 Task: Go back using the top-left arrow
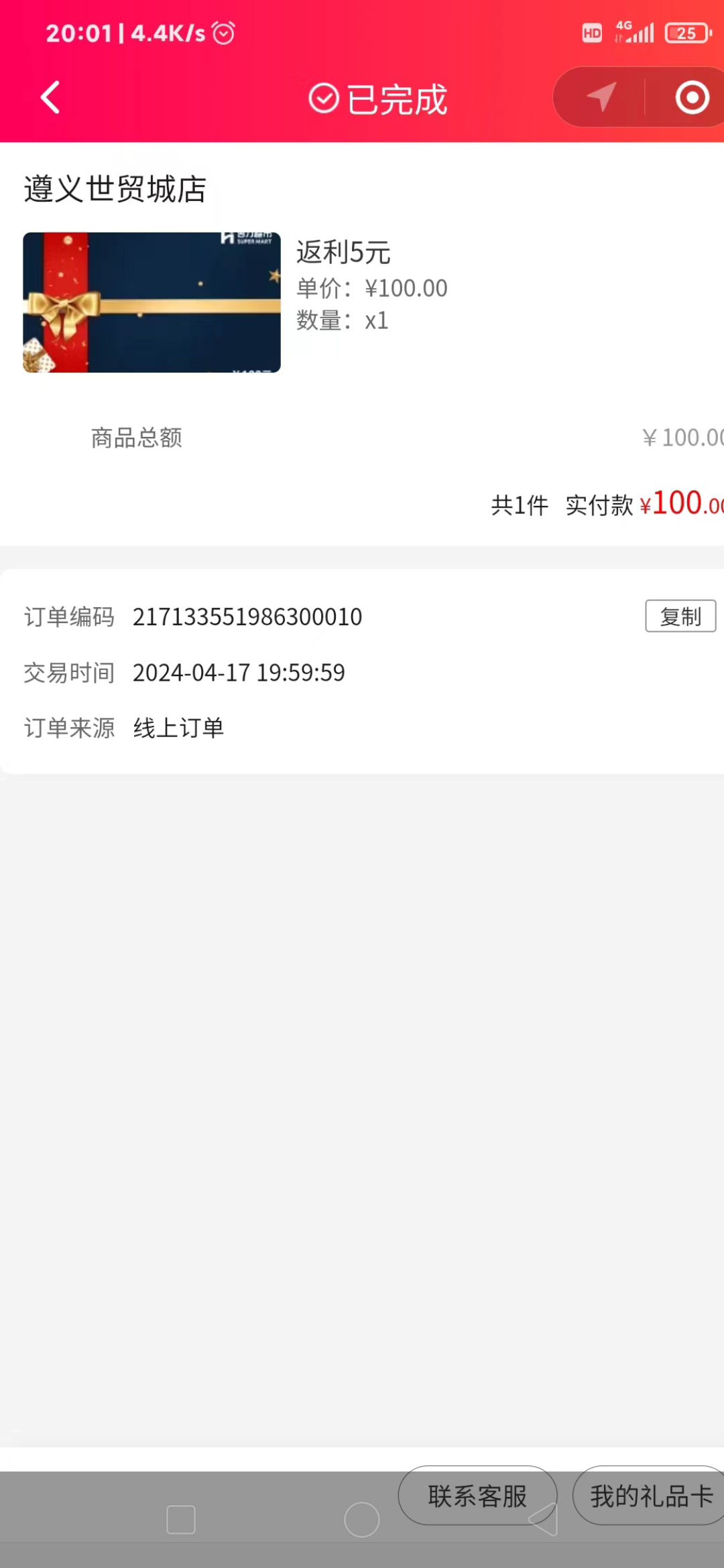[x=50, y=98]
